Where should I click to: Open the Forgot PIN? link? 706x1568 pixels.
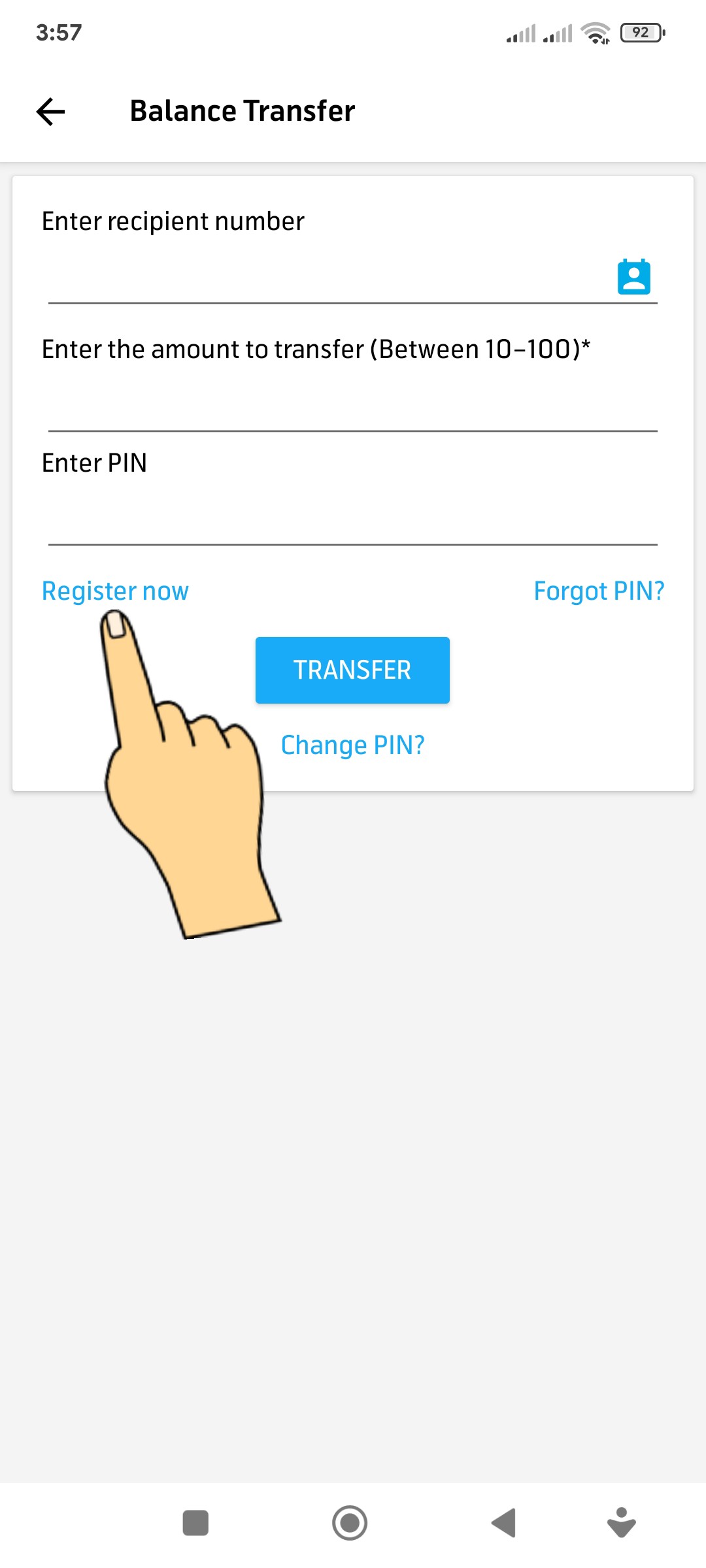(599, 591)
